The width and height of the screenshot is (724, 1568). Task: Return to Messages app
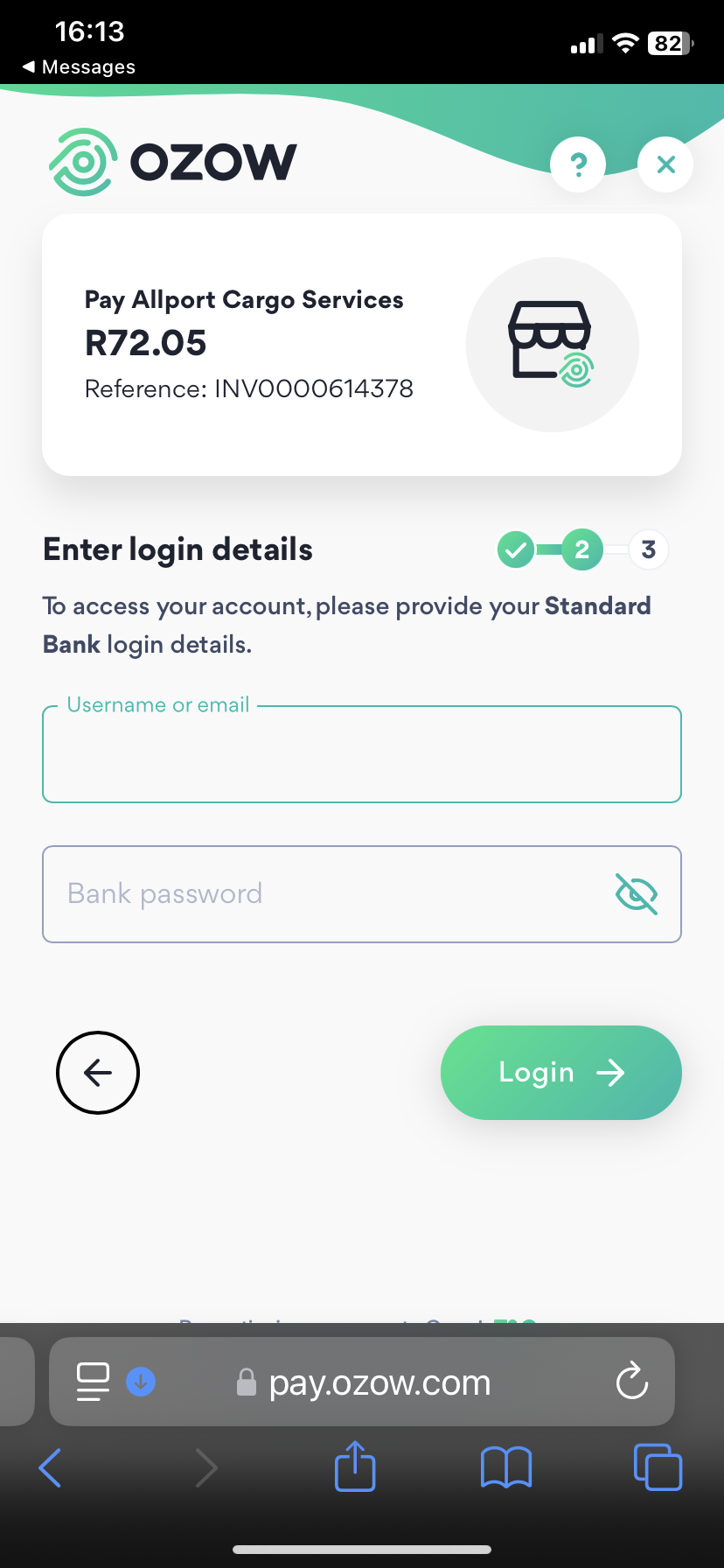[x=79, y=67]
